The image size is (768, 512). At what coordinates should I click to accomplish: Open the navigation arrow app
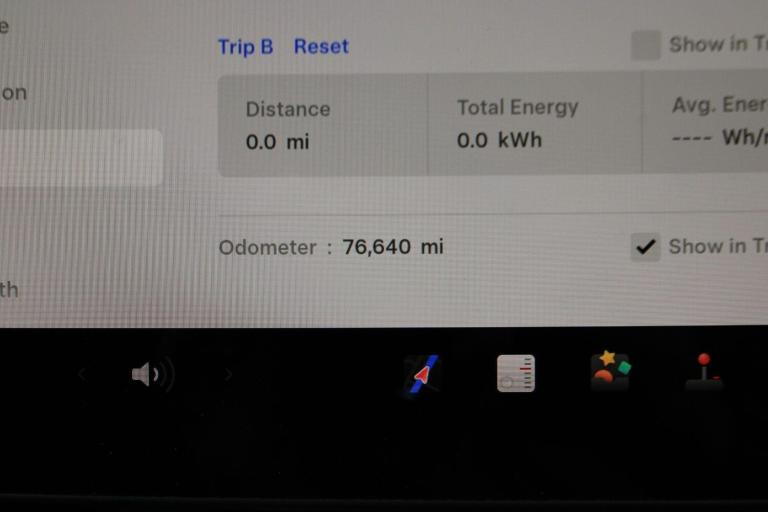pos(422,374)
